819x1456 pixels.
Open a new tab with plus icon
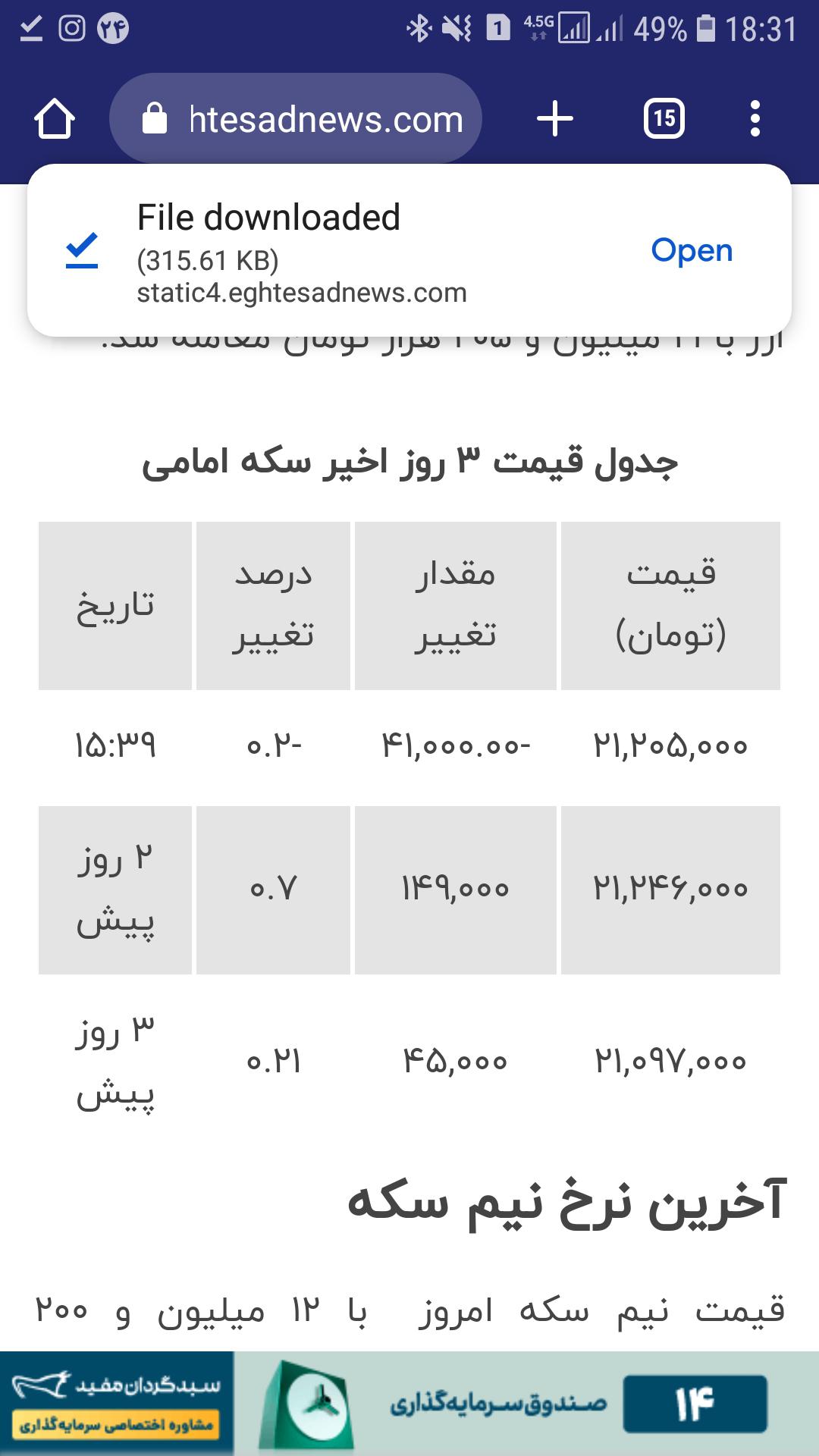click(555, 119)
